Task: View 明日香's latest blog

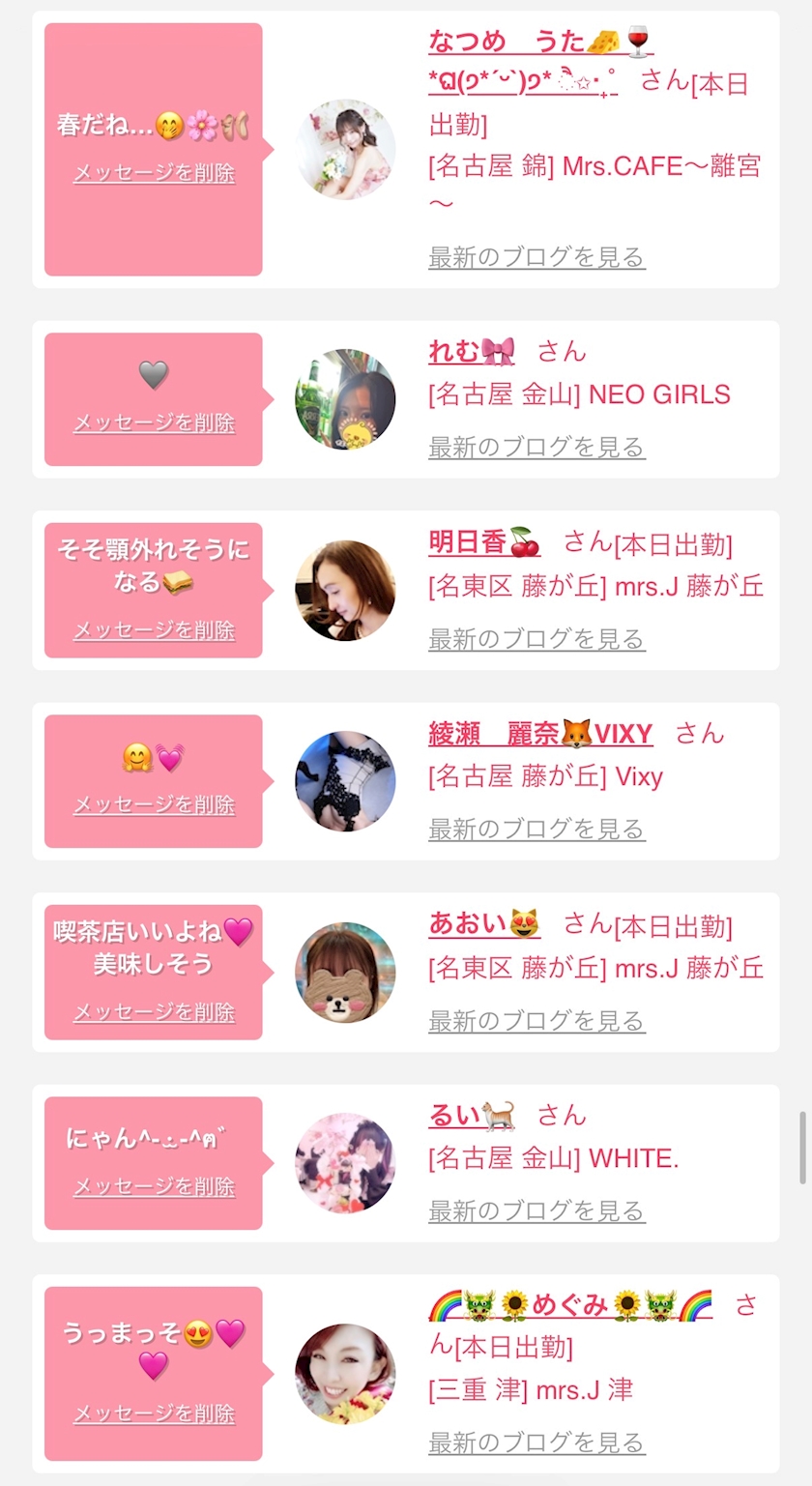Action: pyautogui.click(x=536, y=638)
